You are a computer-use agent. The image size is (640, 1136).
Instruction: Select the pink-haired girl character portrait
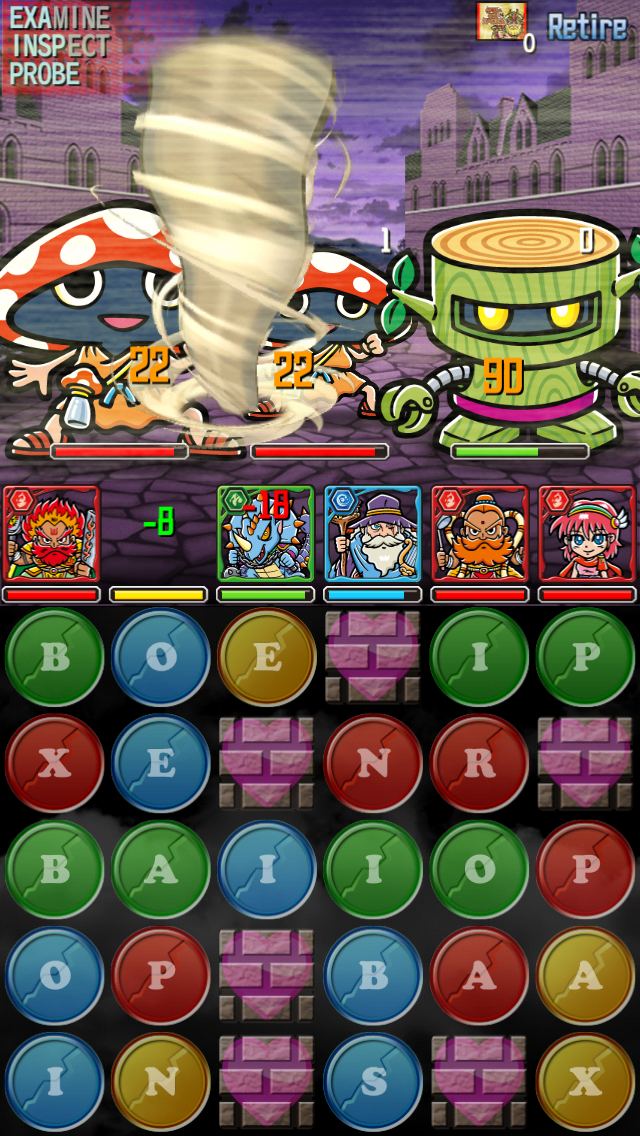pyautogui.click(x=586, y=534)
